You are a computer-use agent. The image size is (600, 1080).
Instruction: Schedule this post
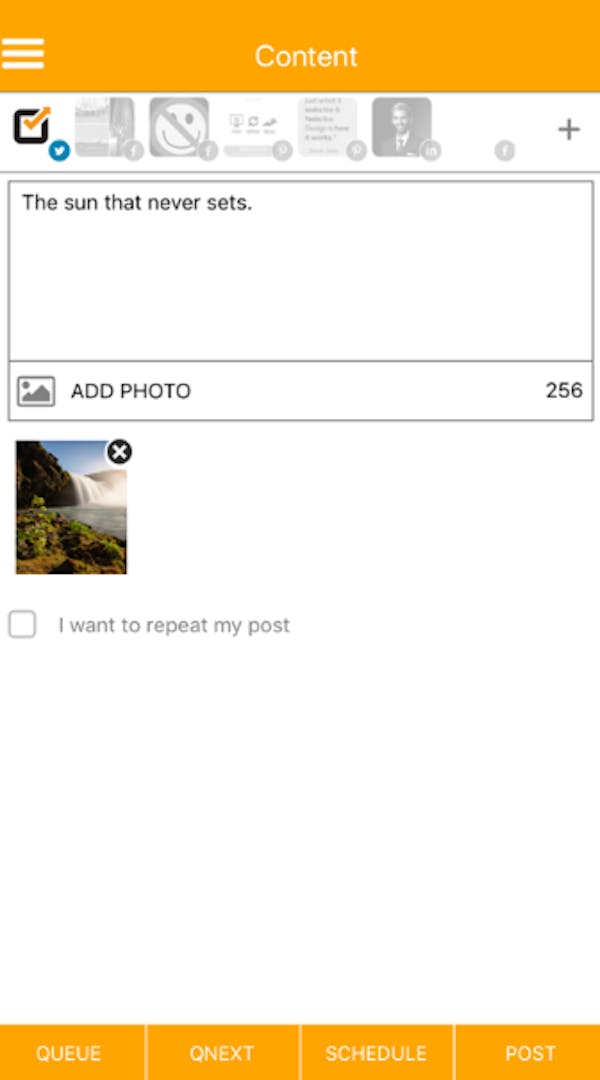point(377,1052)
